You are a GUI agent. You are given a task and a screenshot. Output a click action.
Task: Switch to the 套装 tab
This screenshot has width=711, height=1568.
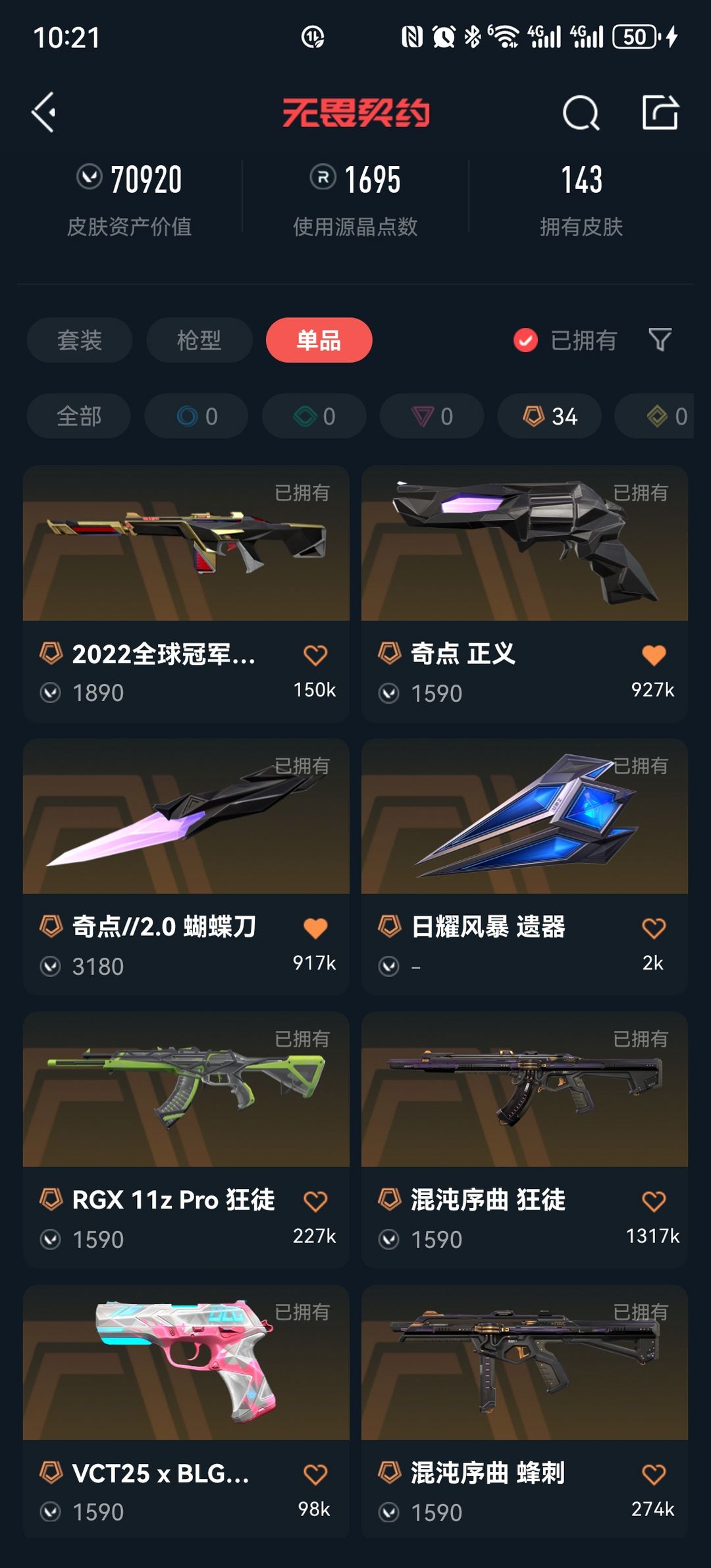pos(80,340)
